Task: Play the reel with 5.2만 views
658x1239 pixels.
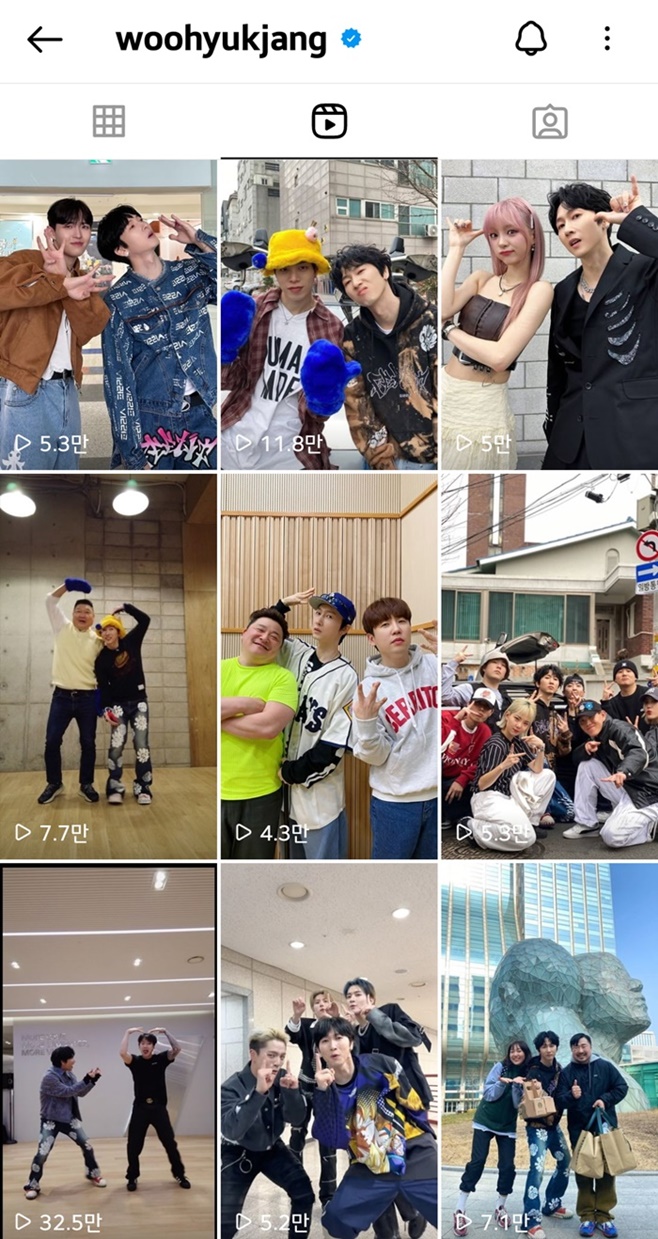Action: click(329, 1051)
